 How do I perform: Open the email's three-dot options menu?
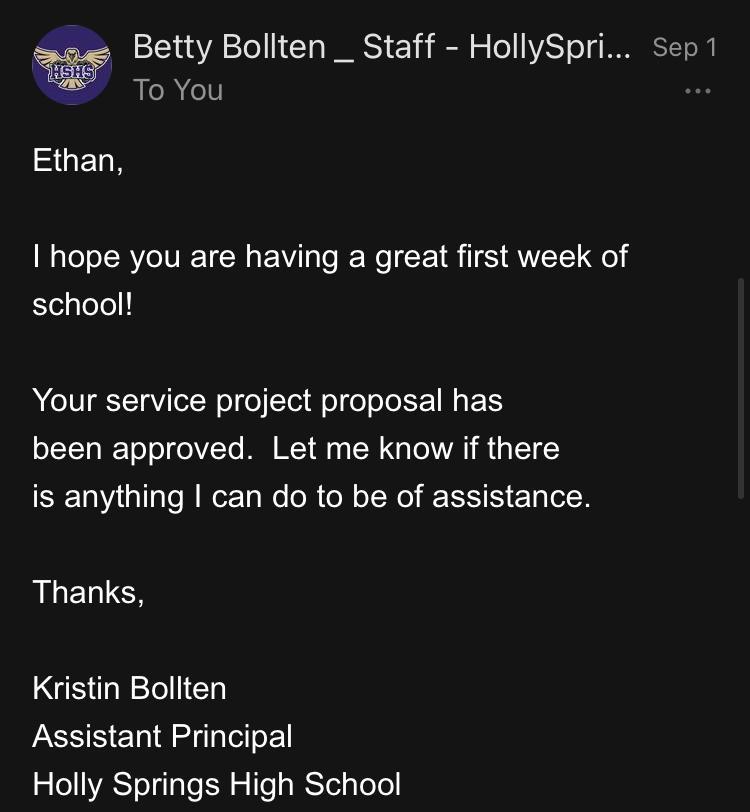coord(697,91)
